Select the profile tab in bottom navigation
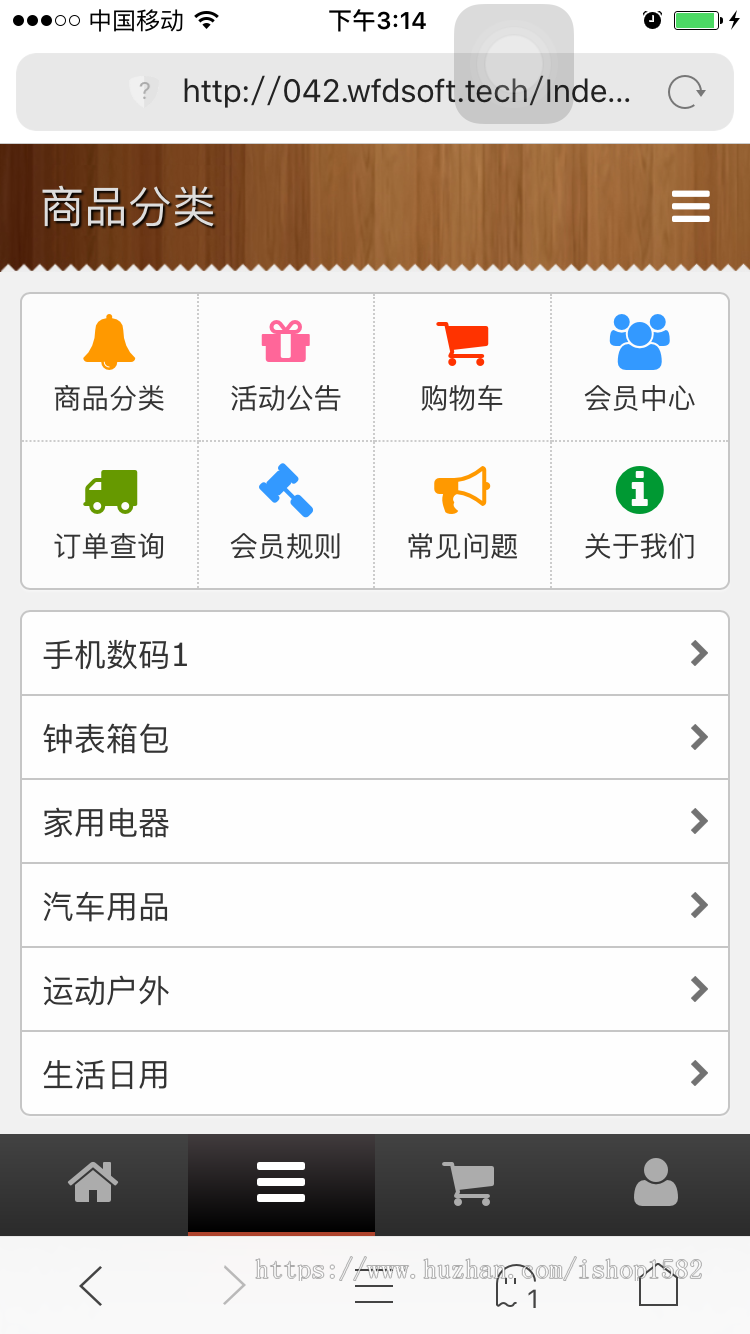This screenshot has width=750, height=1334. (x=656, y=1184)
